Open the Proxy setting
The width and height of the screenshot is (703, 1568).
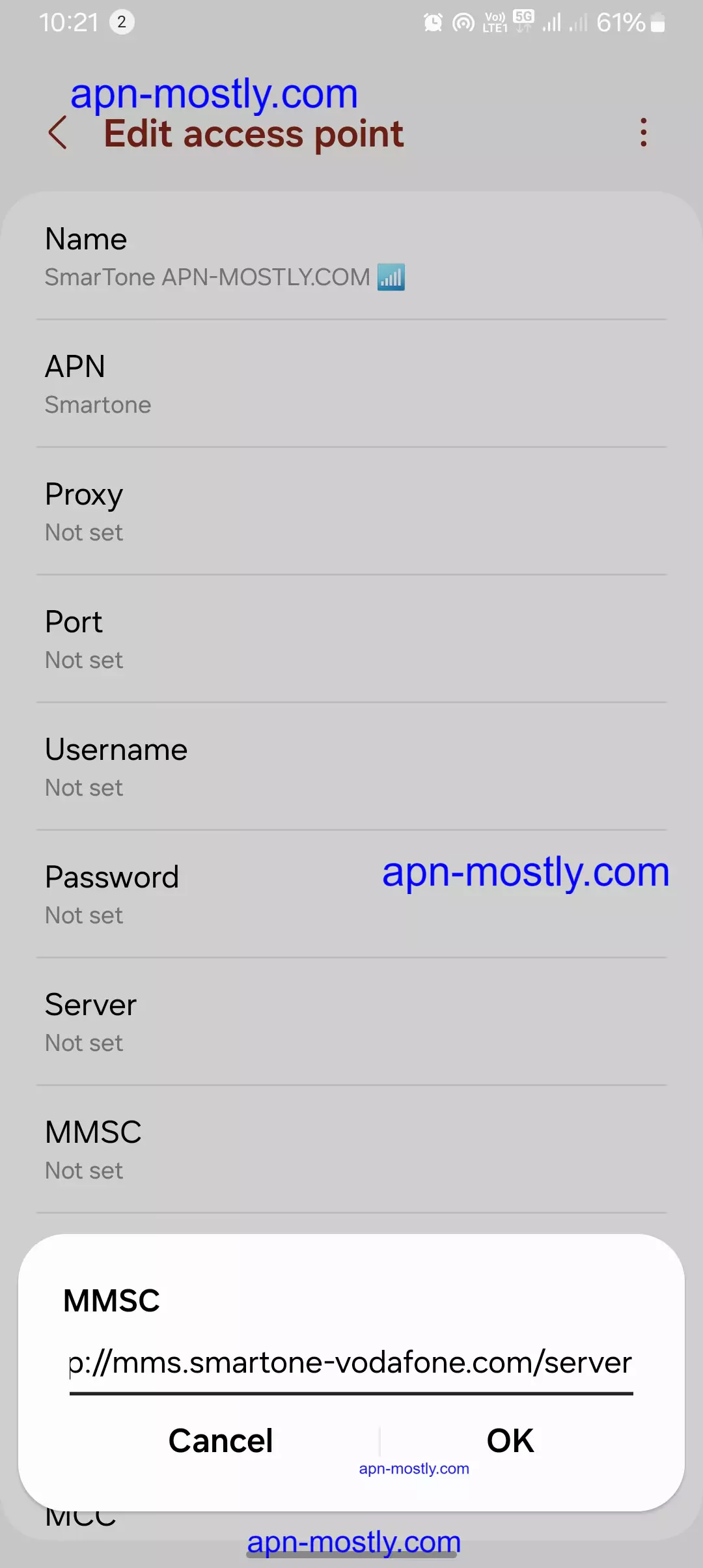[x=351, y=512]
